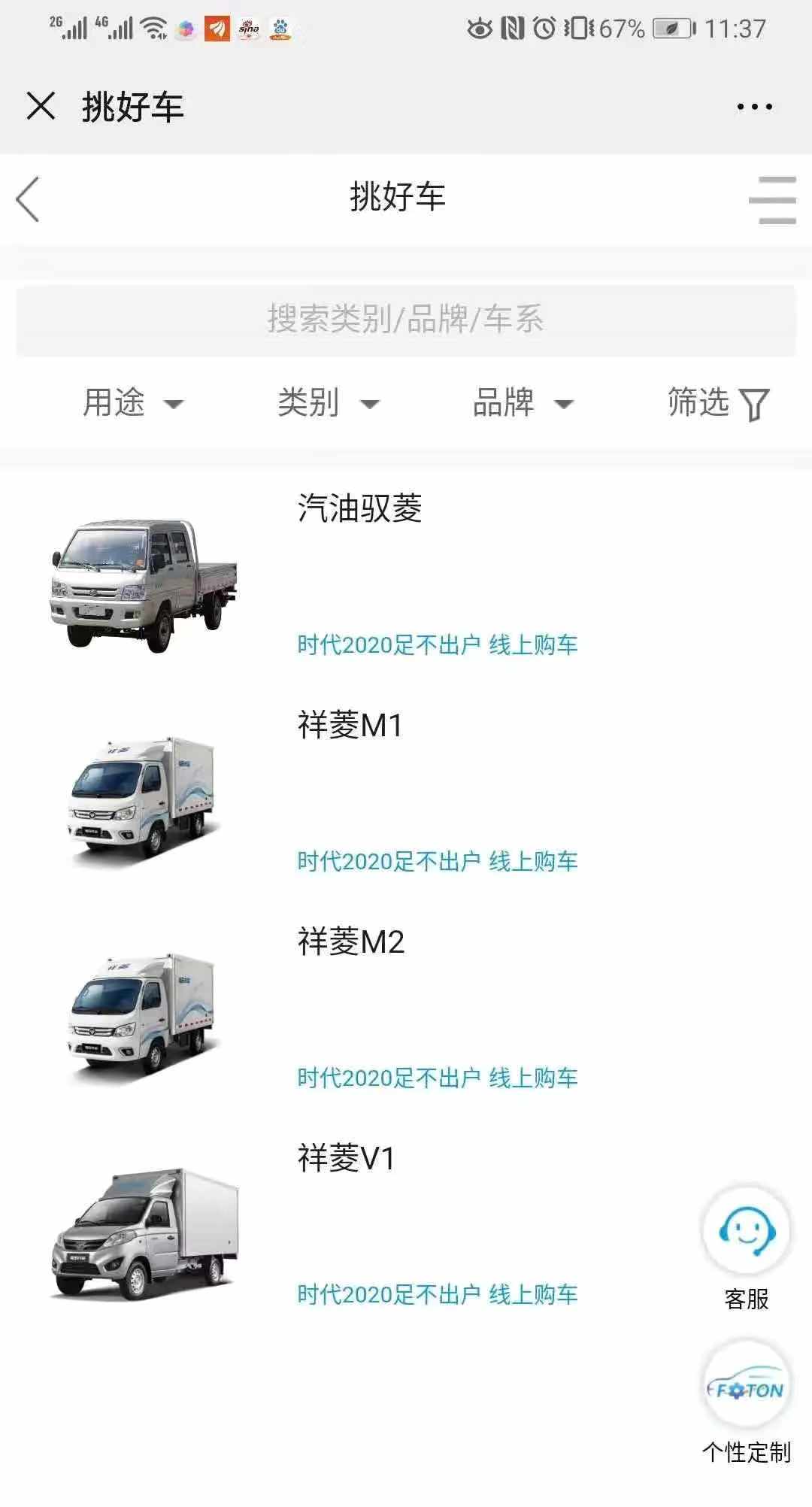
Task: Open the 筛选 filter options
Action: pyautogui.click(x=718, y=402)
